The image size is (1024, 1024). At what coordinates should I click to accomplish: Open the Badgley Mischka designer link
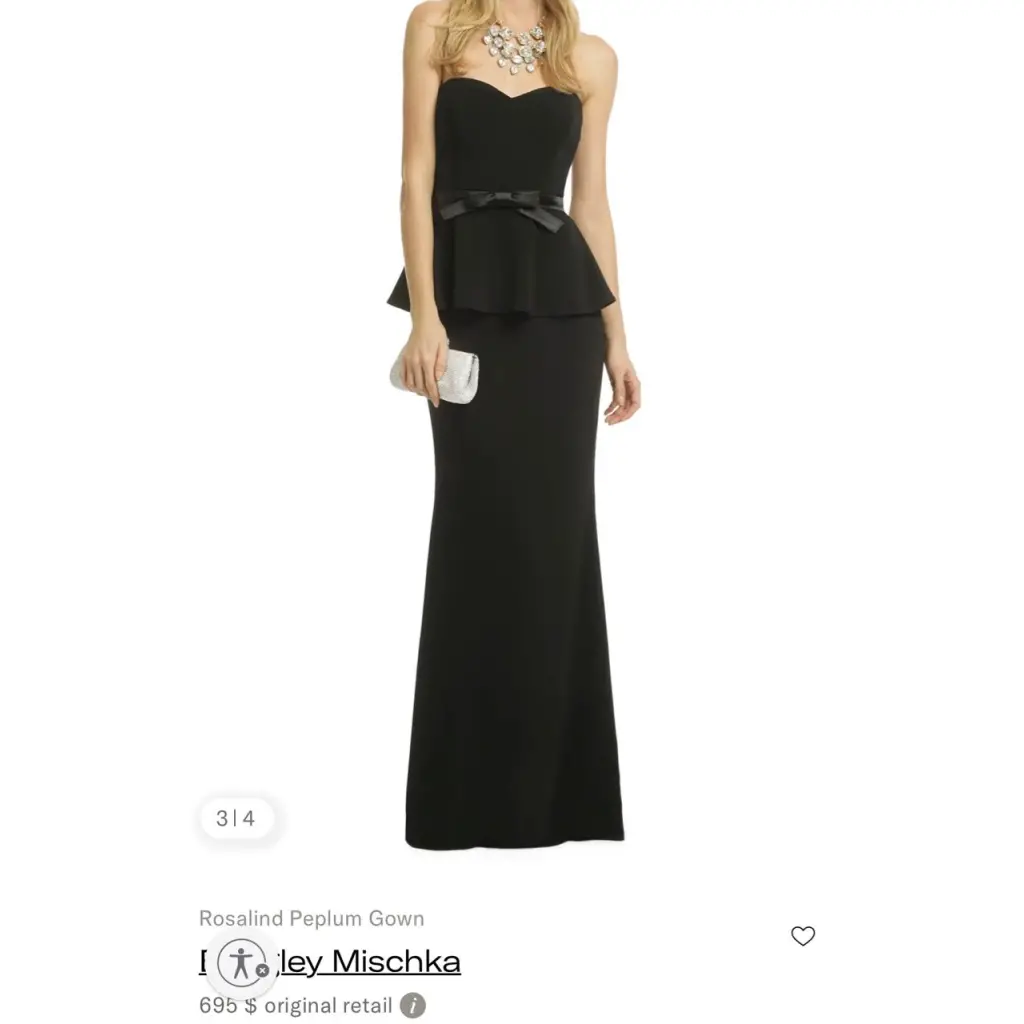380,962
